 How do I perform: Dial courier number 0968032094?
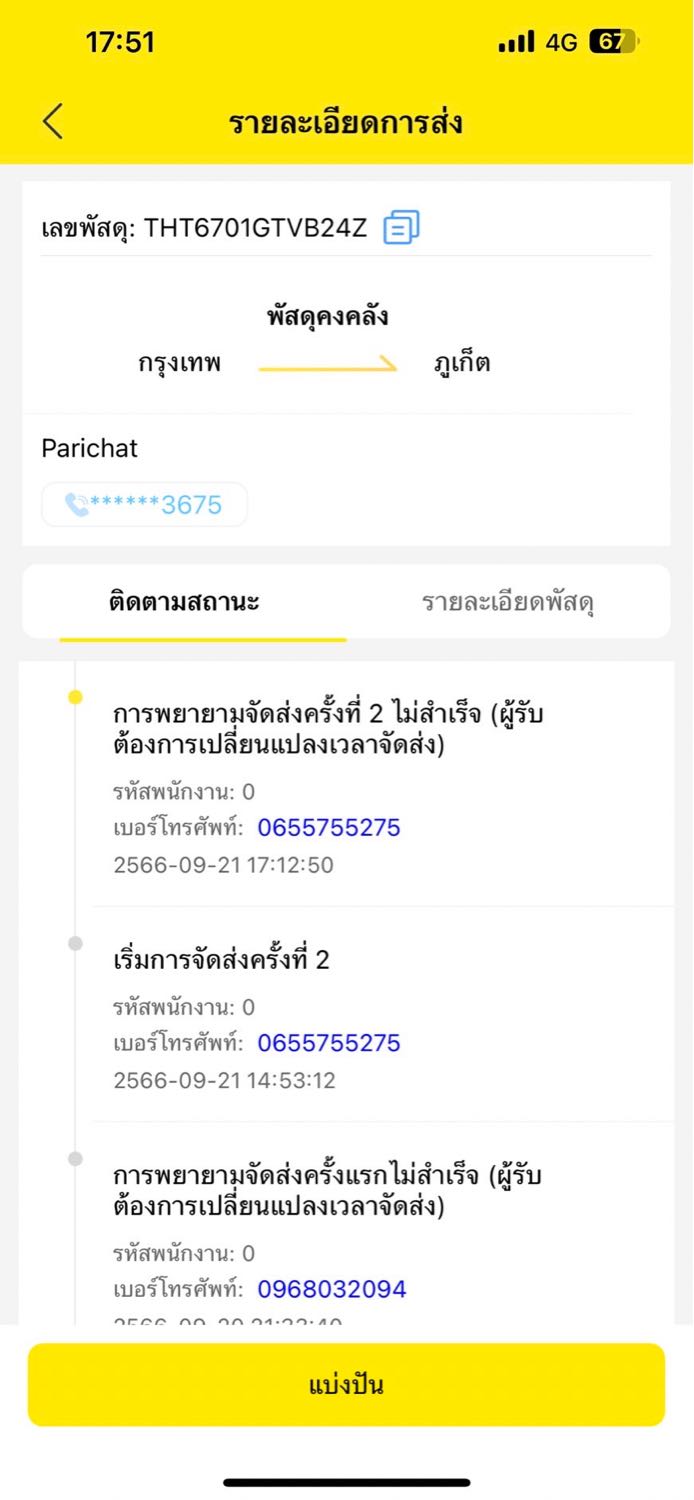(x=332, y=1289)
